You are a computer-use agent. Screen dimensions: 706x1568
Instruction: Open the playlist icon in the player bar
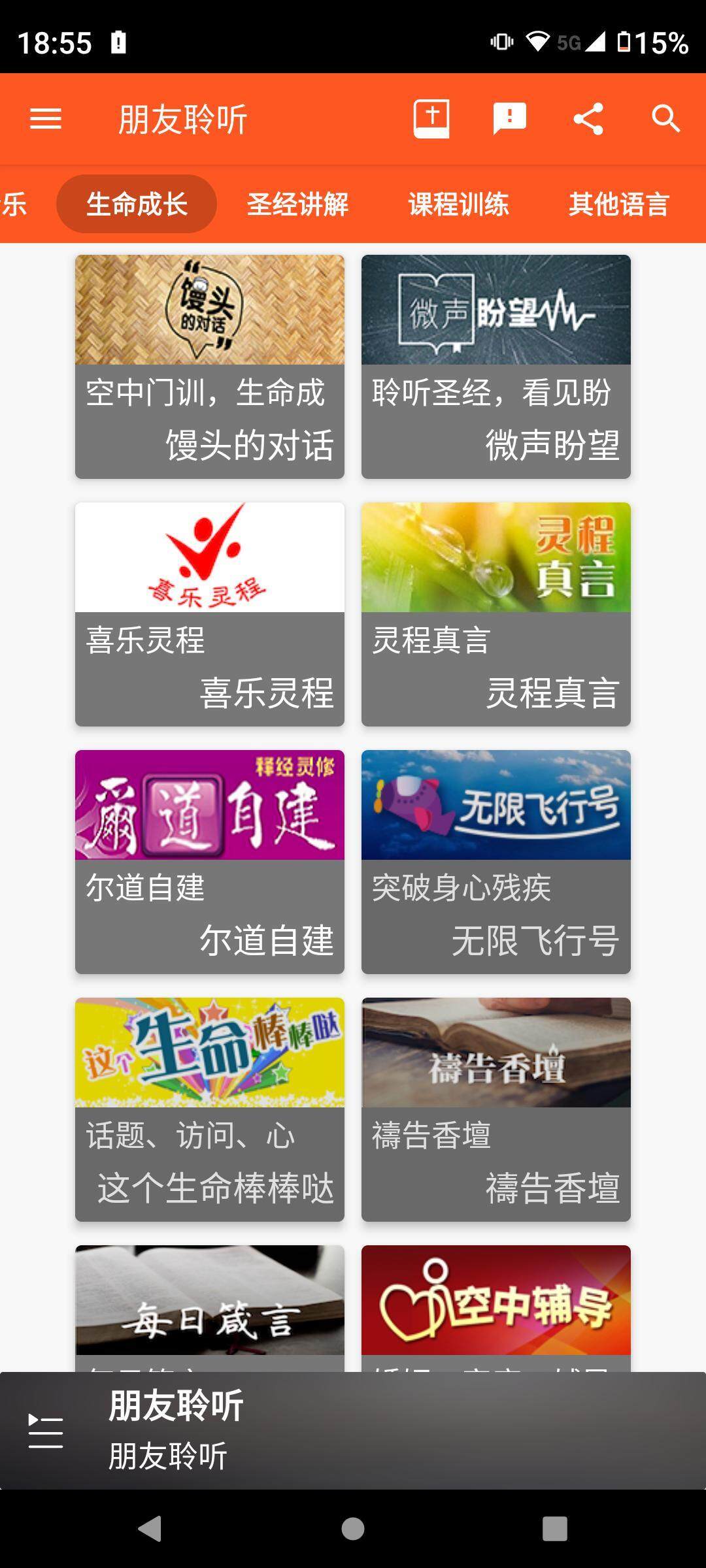tap(46, 1431)
